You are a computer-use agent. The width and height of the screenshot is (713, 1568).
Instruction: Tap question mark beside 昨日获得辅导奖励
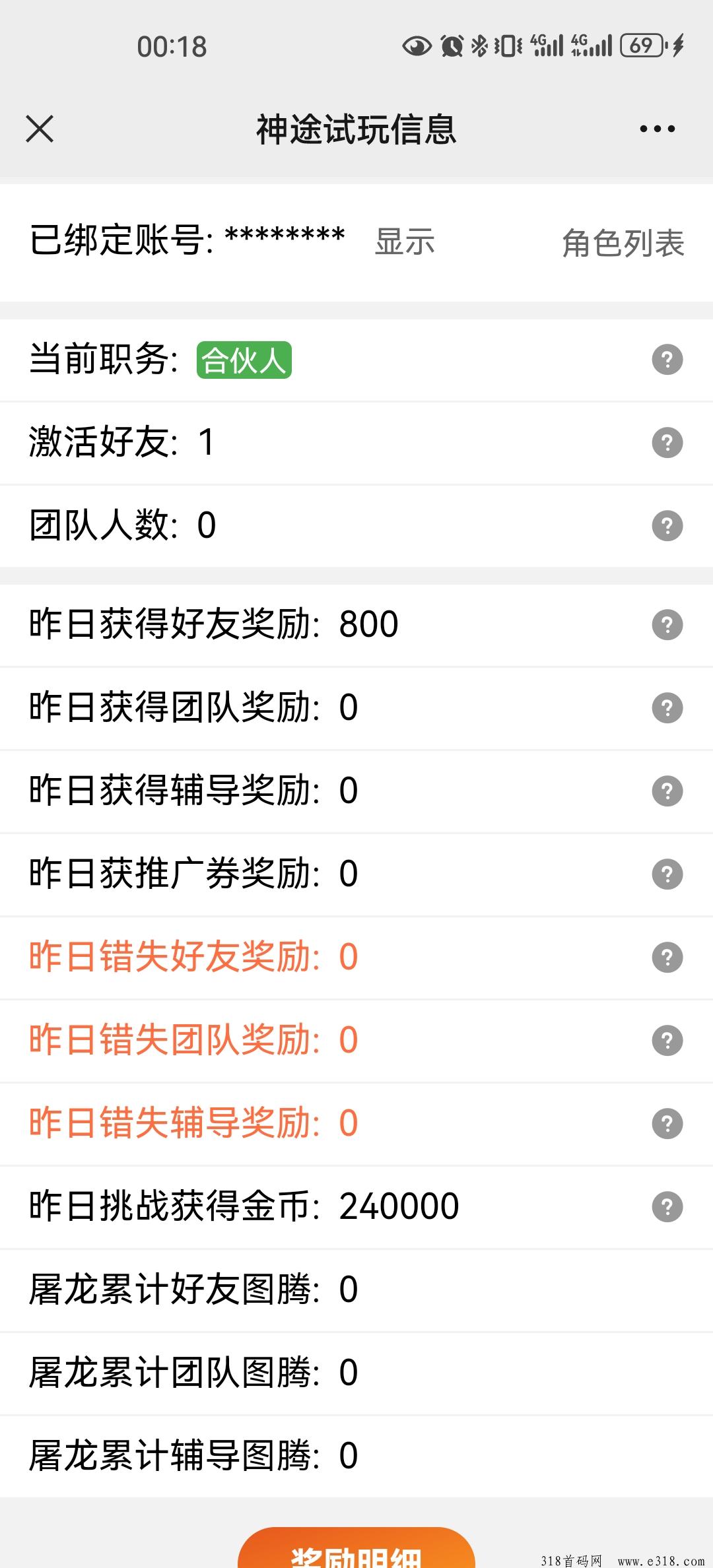pos(667,791)
